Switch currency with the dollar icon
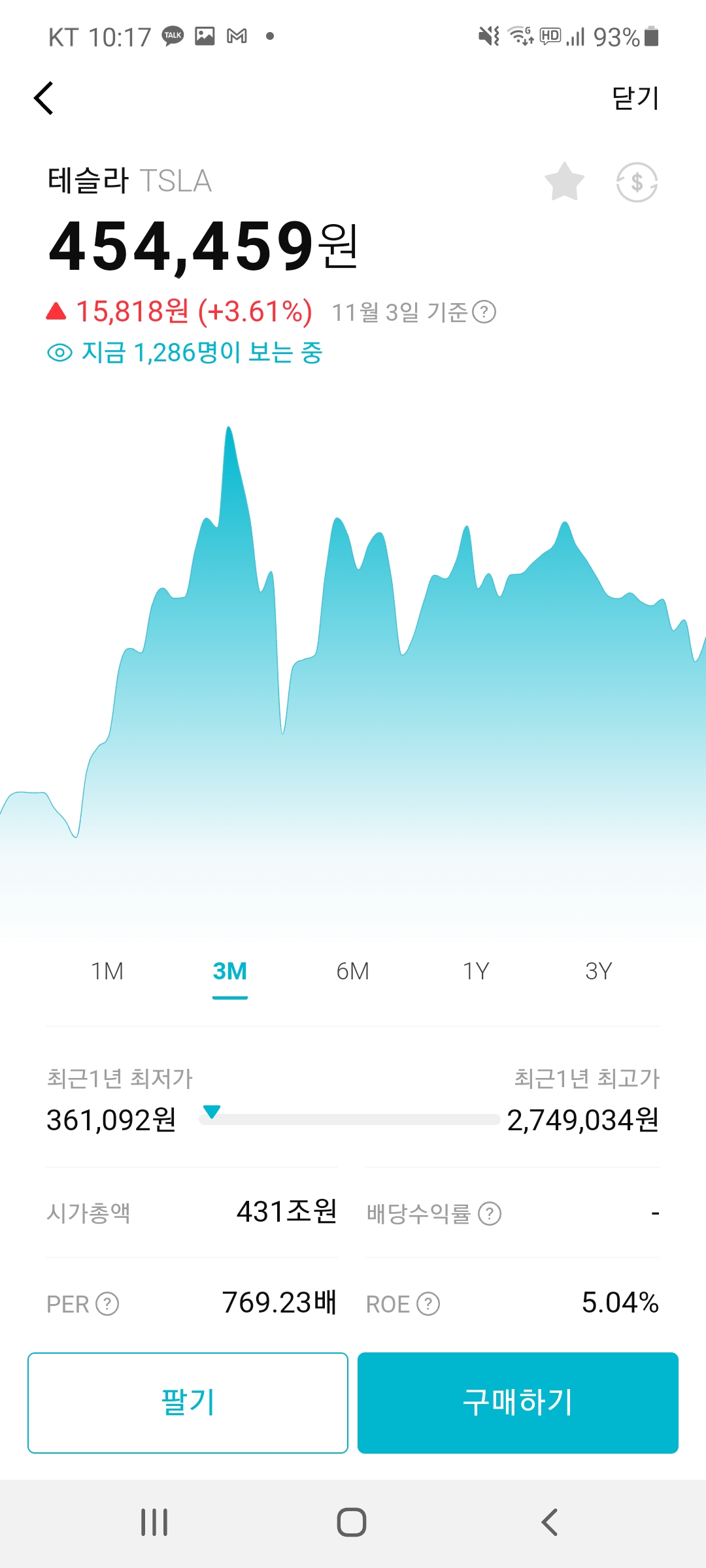The width and height of the screenshot is (706, 1568). click(x=637, y=182)
